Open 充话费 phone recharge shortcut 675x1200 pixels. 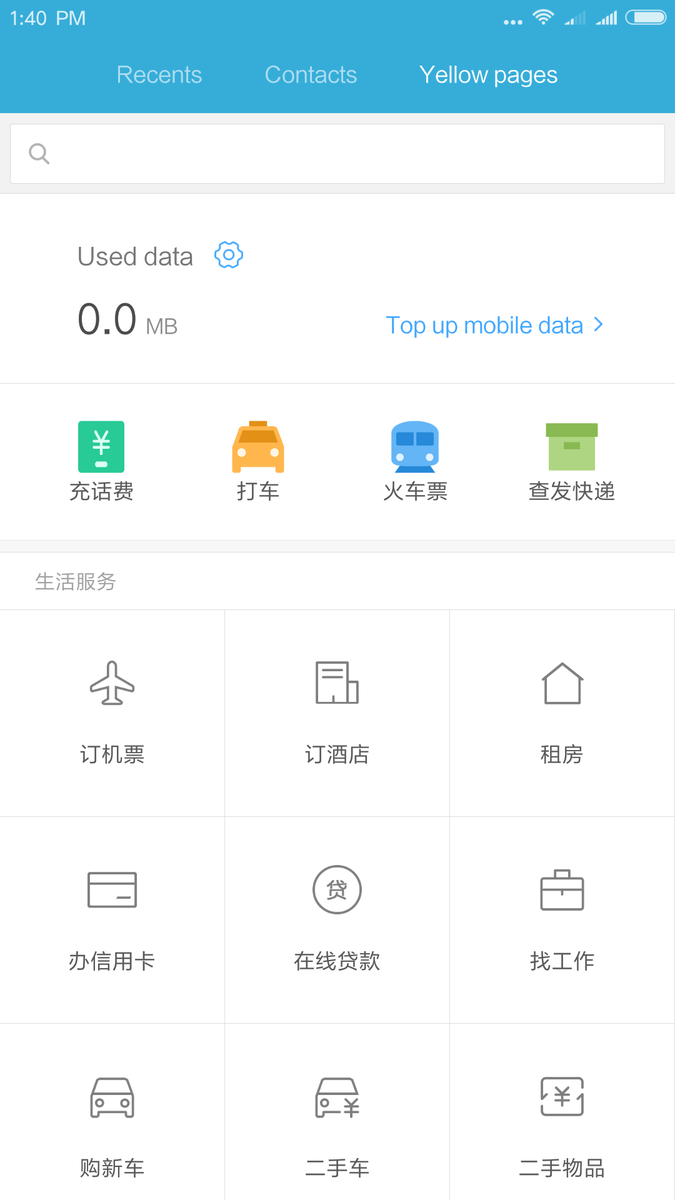click(101, 461)
